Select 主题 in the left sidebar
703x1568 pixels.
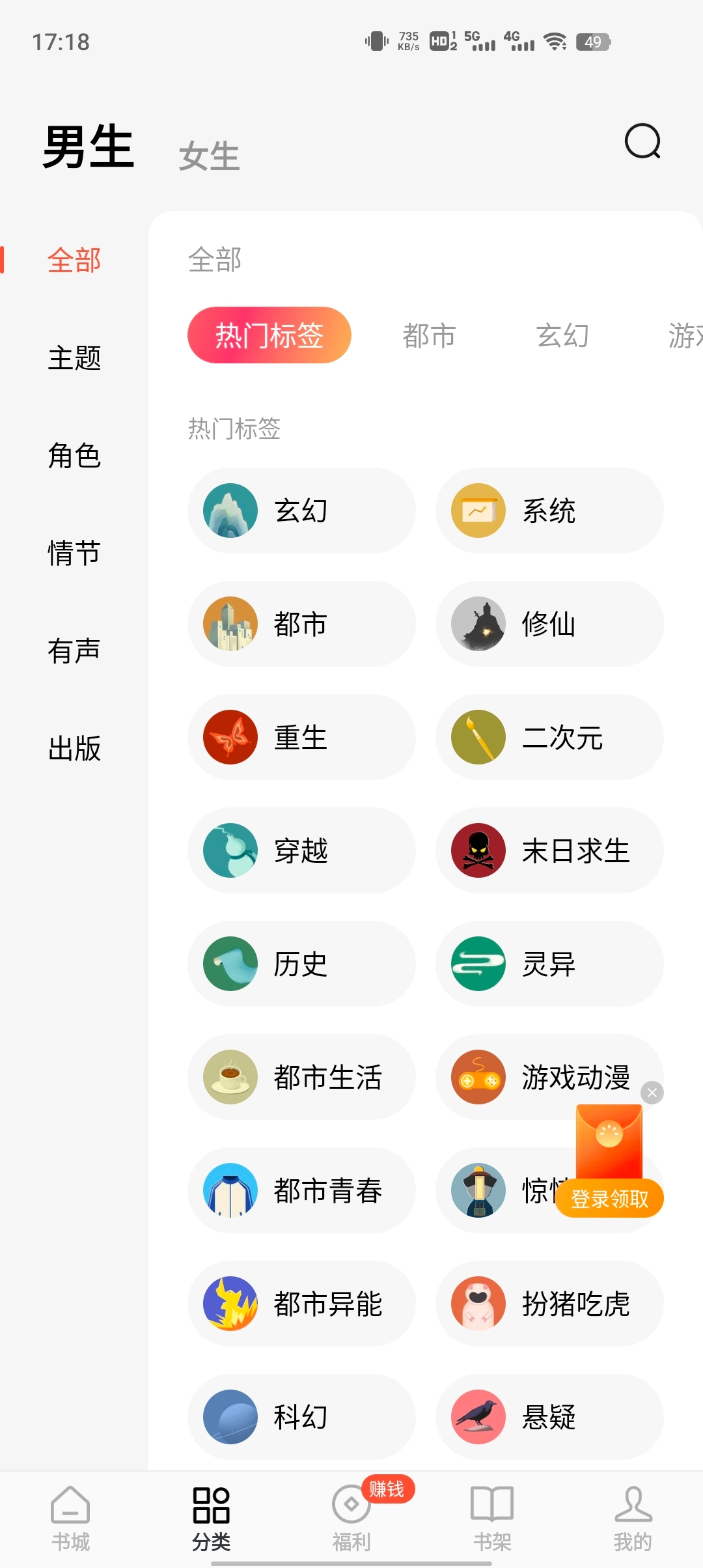74,358
